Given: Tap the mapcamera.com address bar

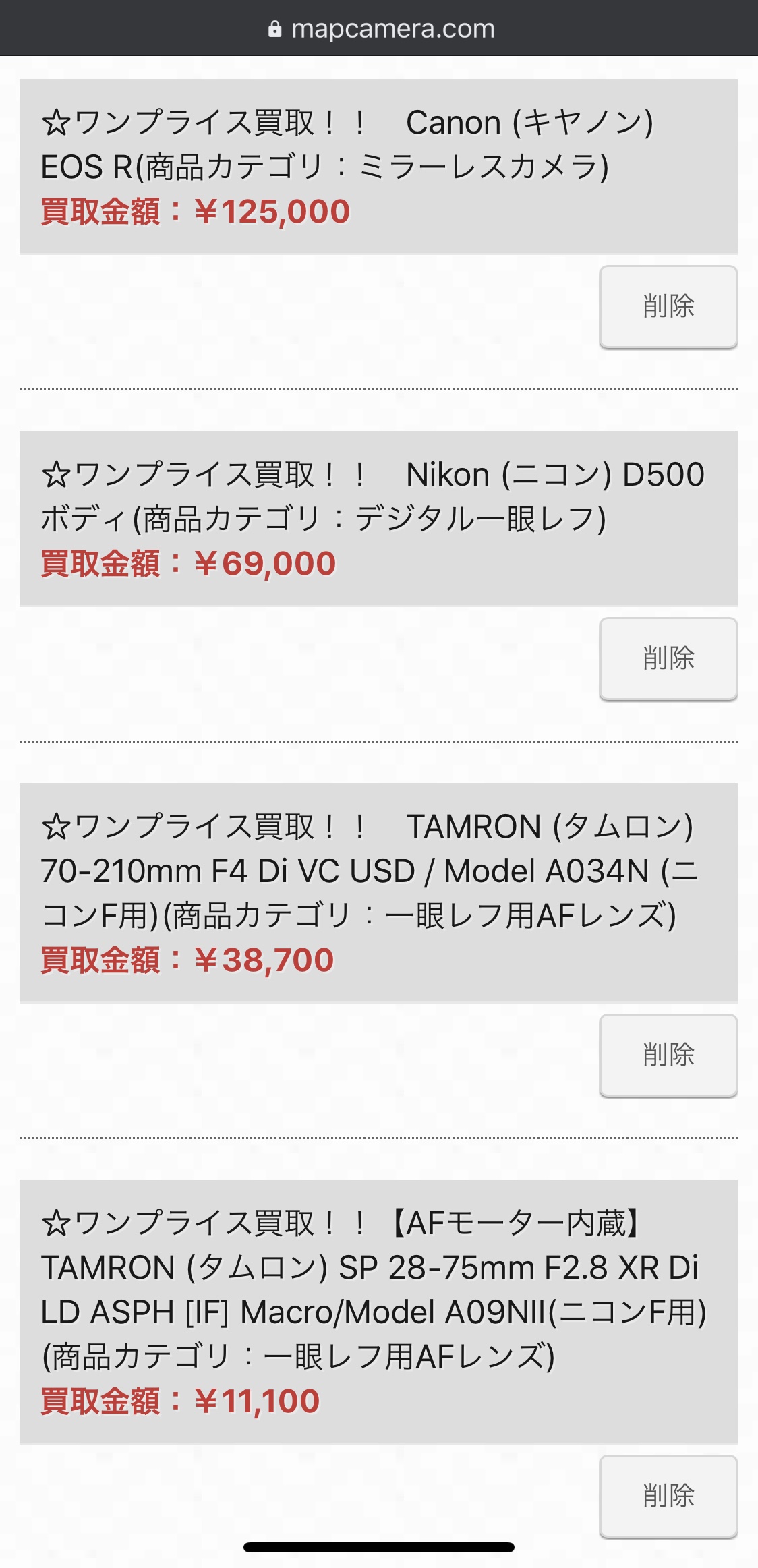Looking at the screenshot, I should [x=382, y=28].
